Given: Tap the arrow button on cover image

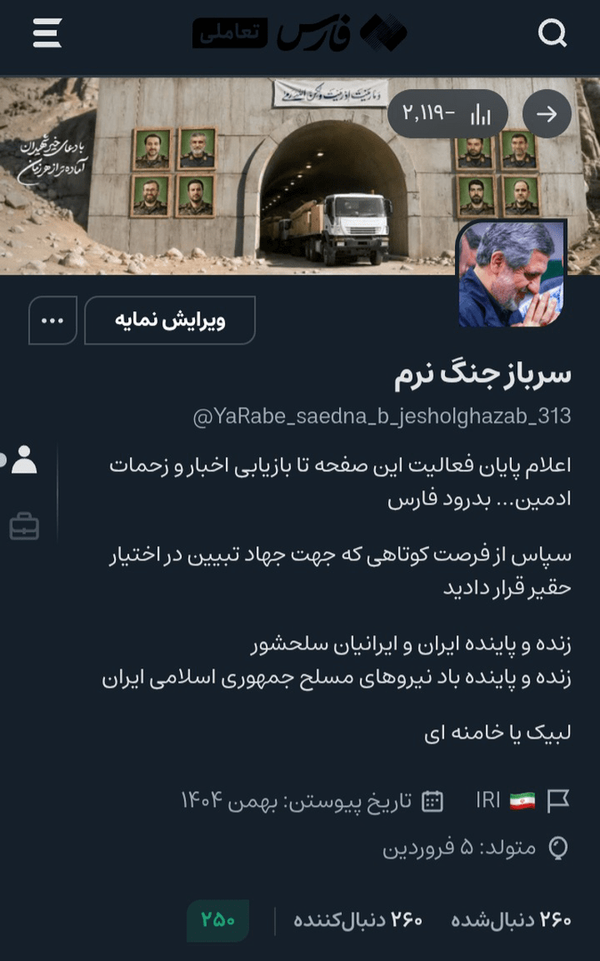Looking at the screenshot, I should coord(546,114).
